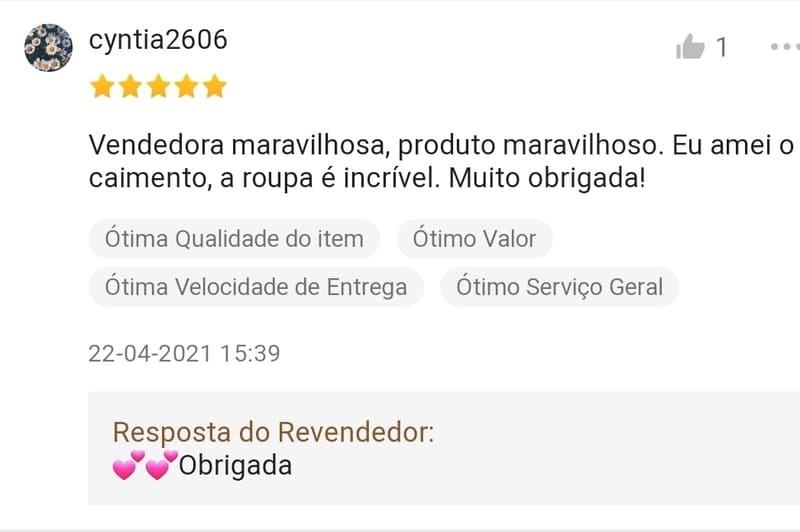Open the overflow menu on cyntia2606's review
The width and height of the screenshot is (800, 532).
(784, 47)
